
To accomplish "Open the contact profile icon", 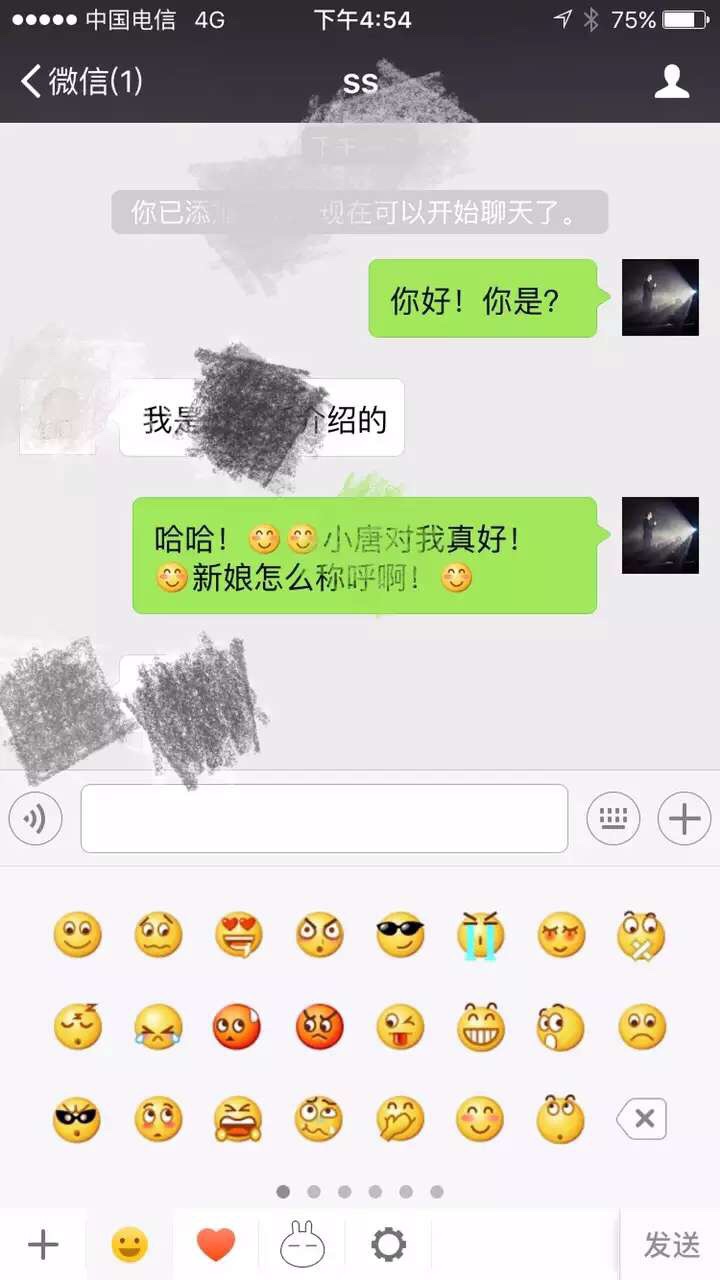I will coord(672,81).
